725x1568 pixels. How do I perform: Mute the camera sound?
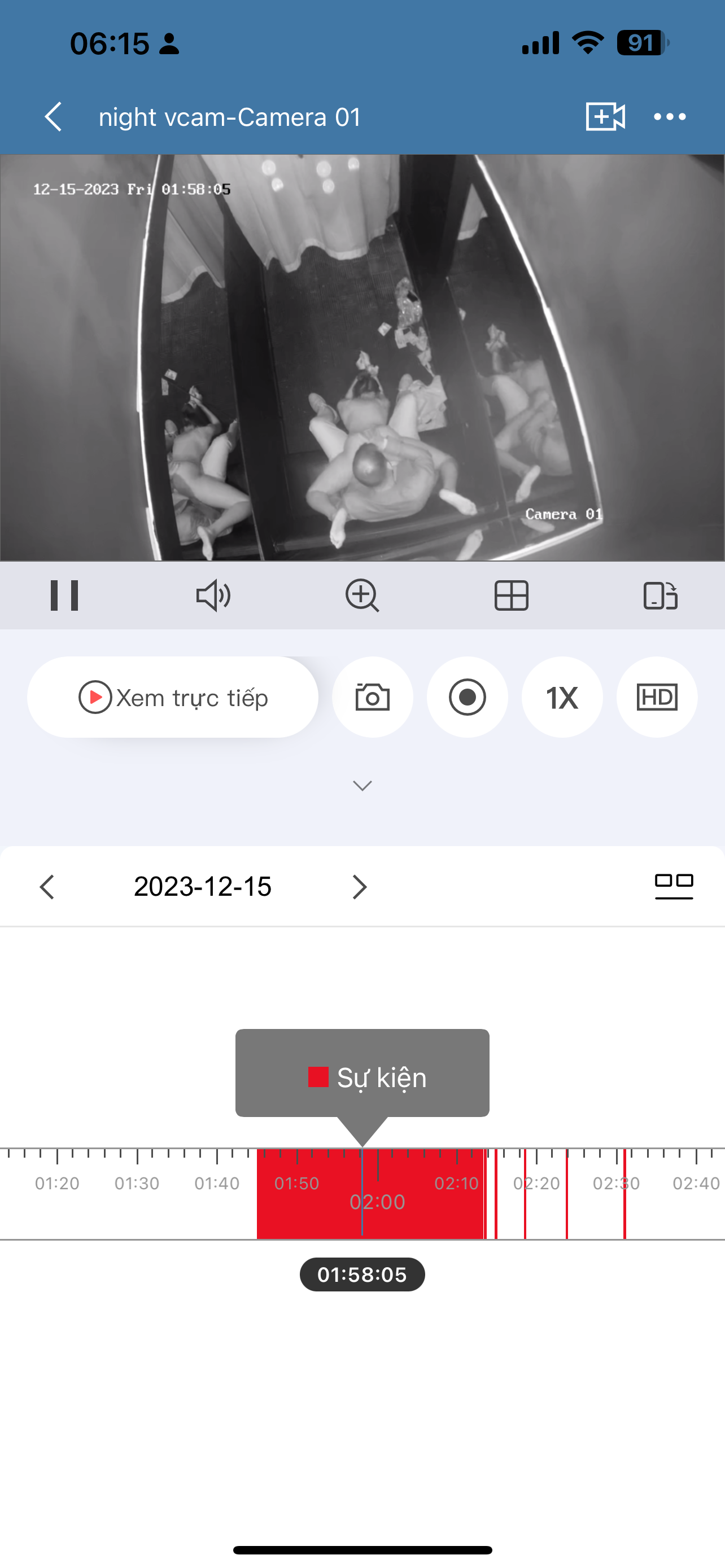213,595
